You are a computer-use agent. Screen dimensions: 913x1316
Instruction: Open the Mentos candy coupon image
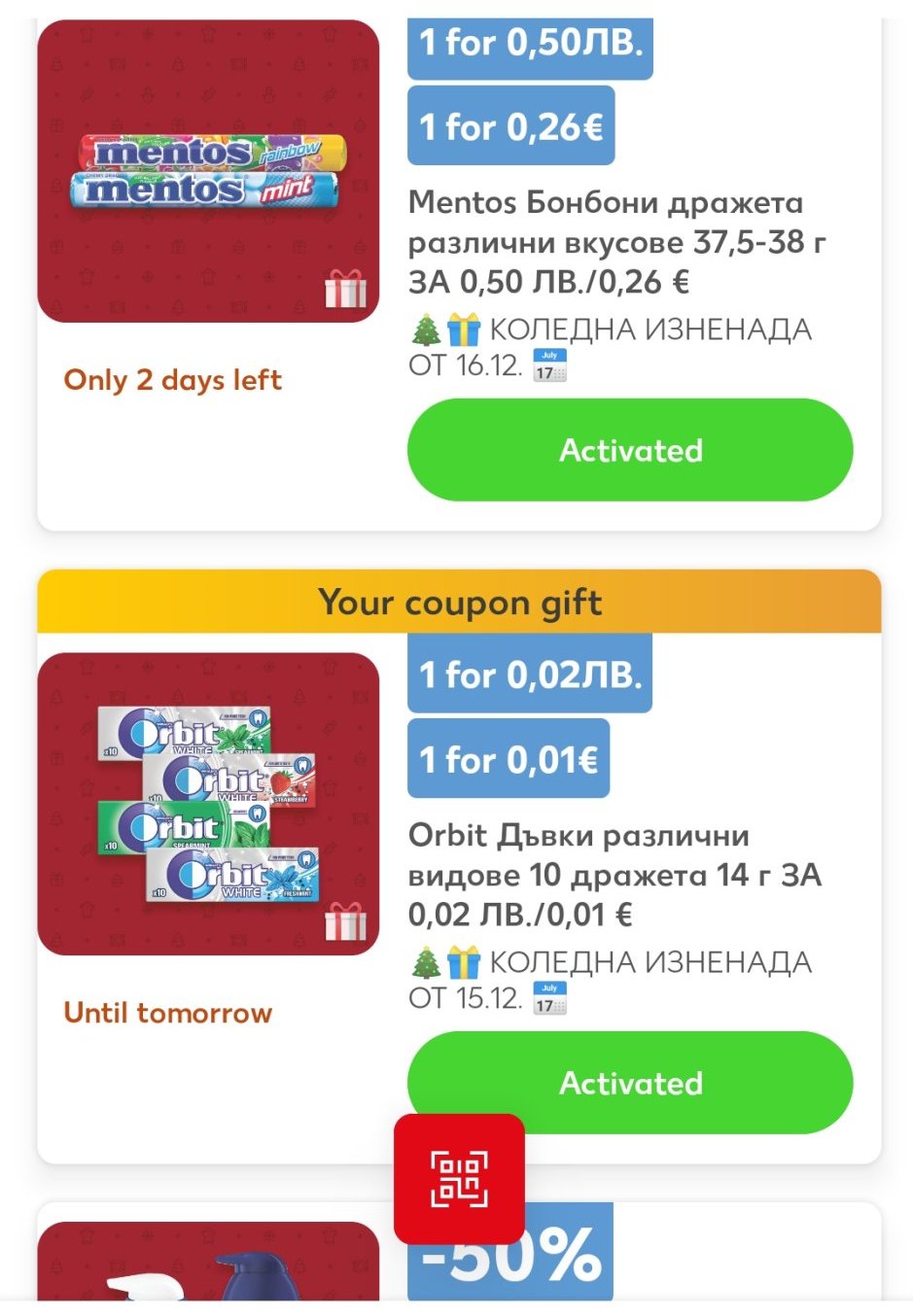click(208, 171)
